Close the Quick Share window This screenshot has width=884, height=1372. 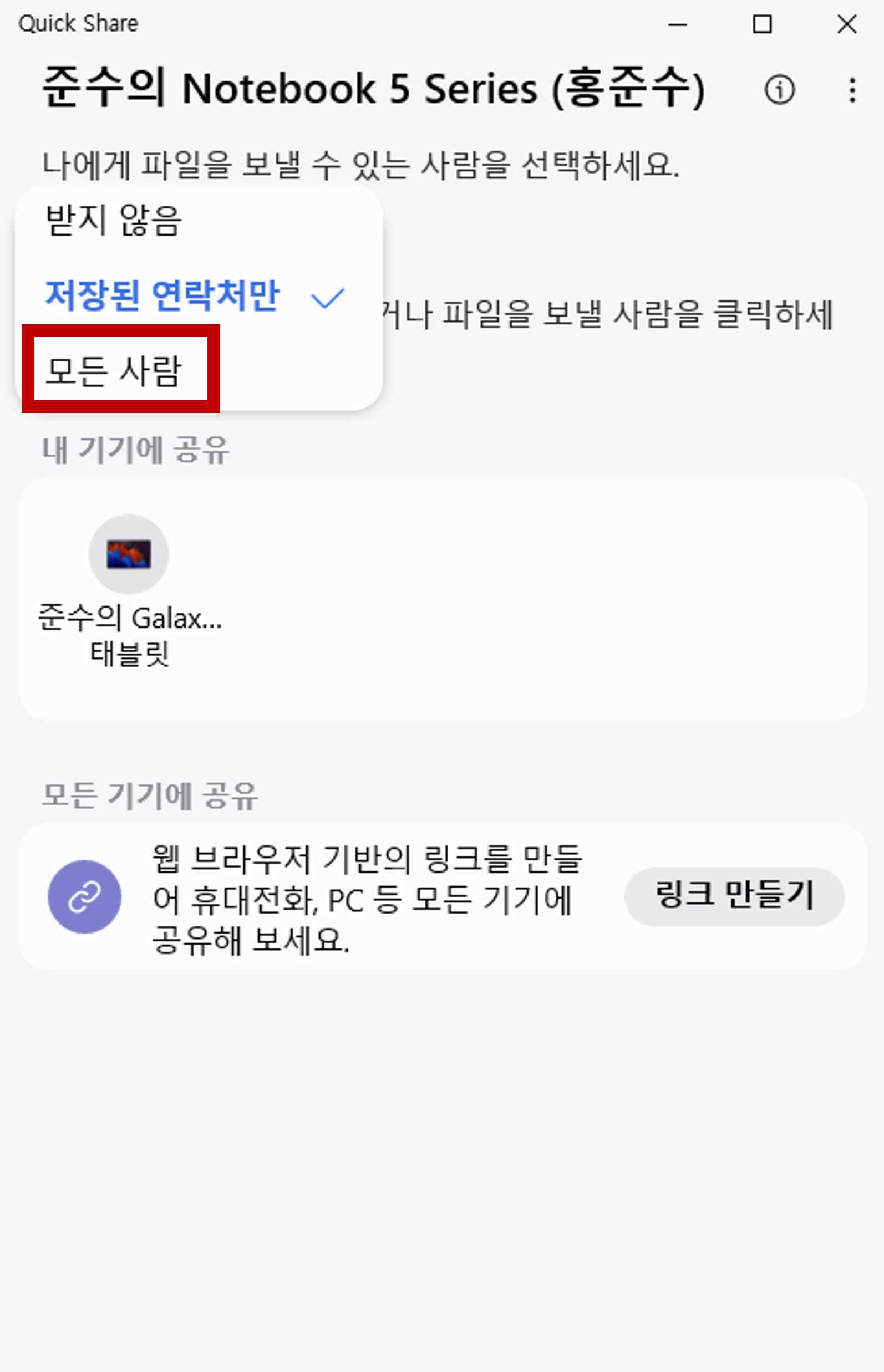pos(847,24)
